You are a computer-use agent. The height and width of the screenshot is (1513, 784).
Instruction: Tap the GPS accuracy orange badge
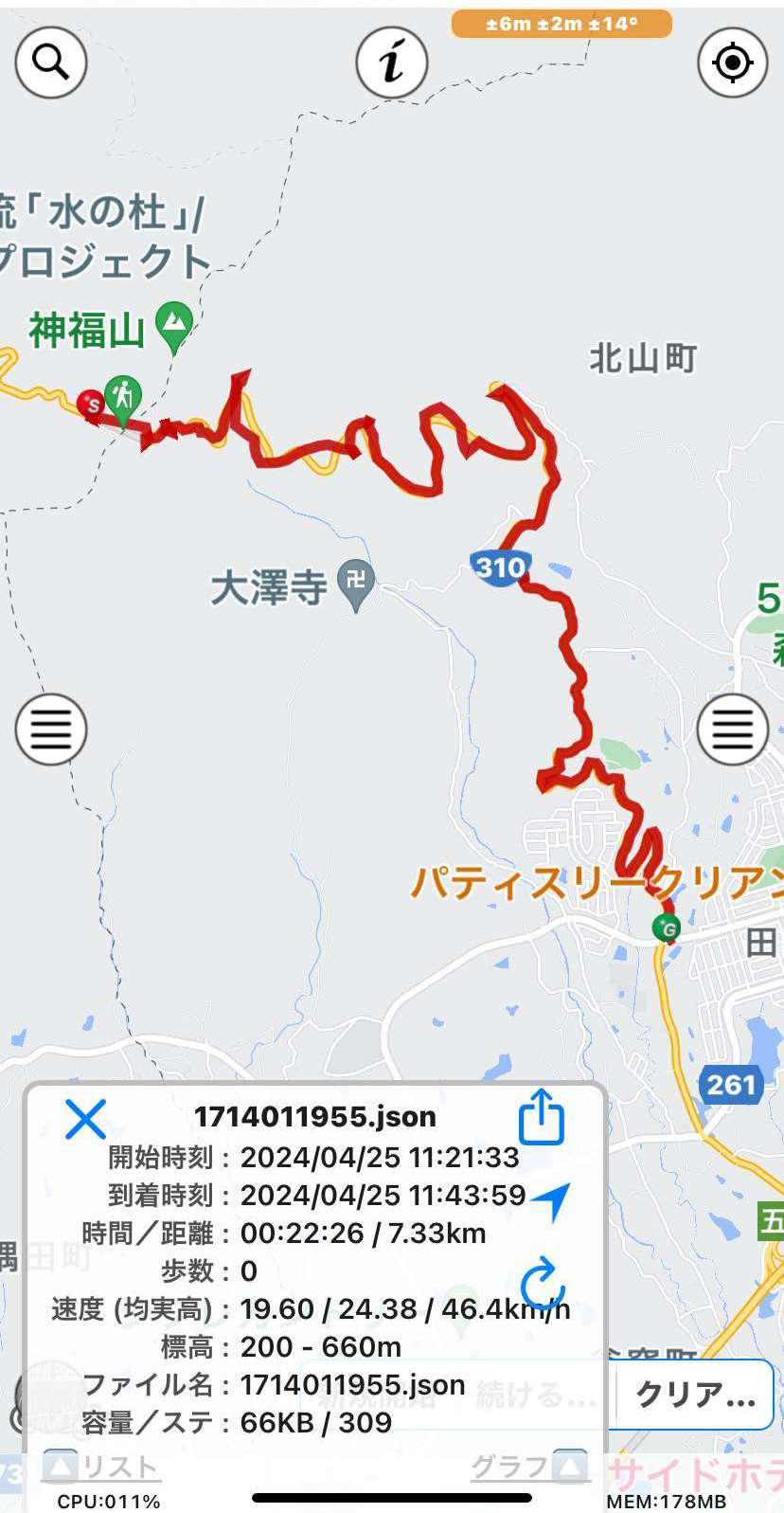(x=561, y=24)
